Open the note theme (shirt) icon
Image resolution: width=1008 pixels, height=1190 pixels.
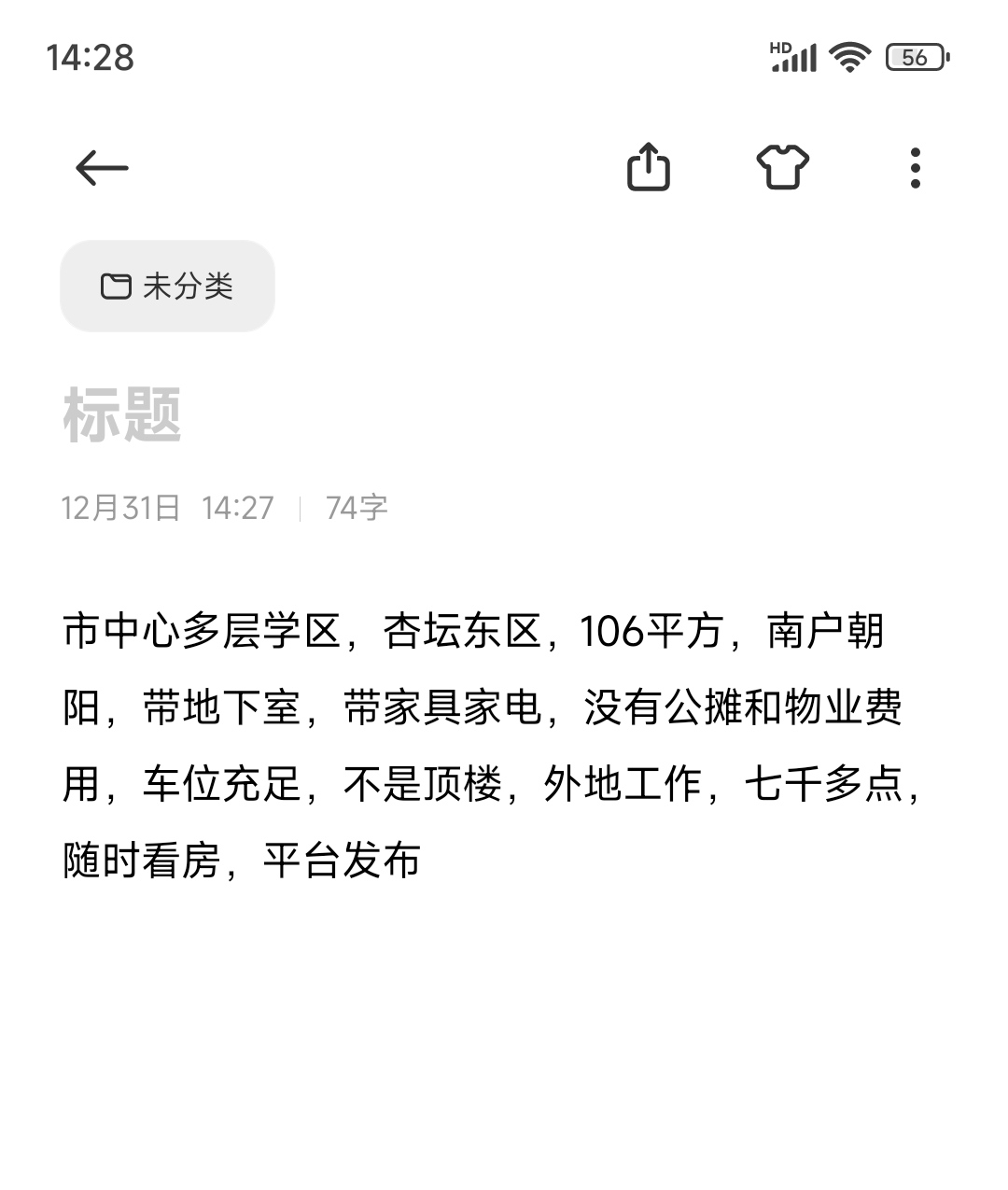(782, 168)
